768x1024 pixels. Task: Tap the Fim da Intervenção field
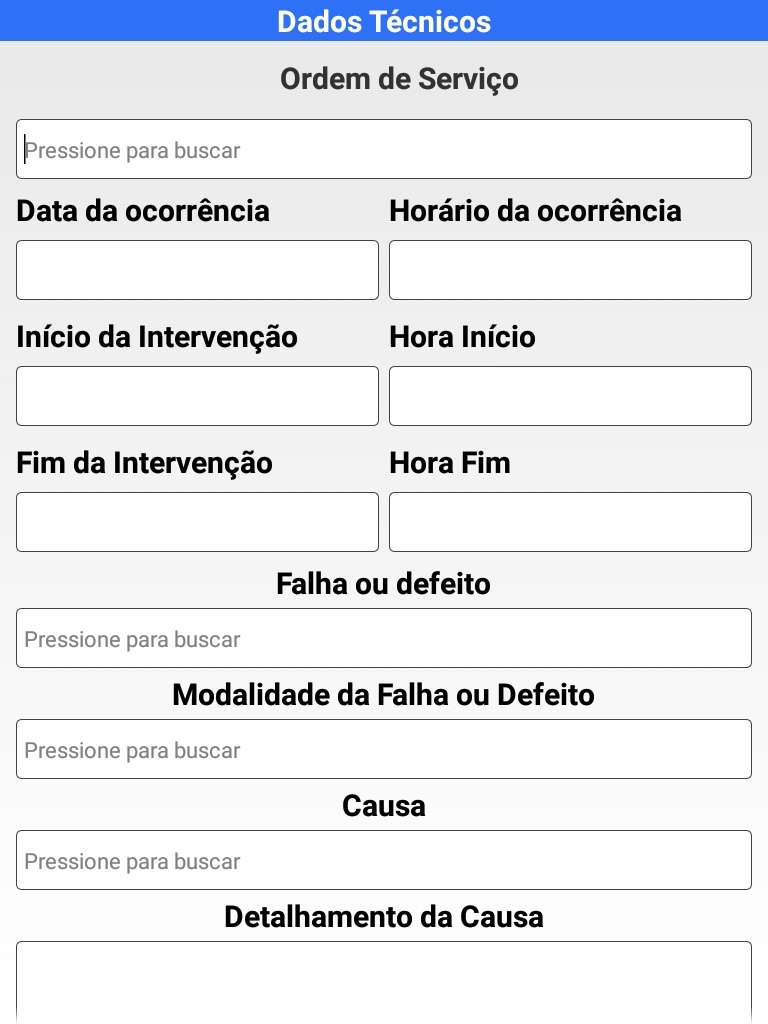click(197, 522)
